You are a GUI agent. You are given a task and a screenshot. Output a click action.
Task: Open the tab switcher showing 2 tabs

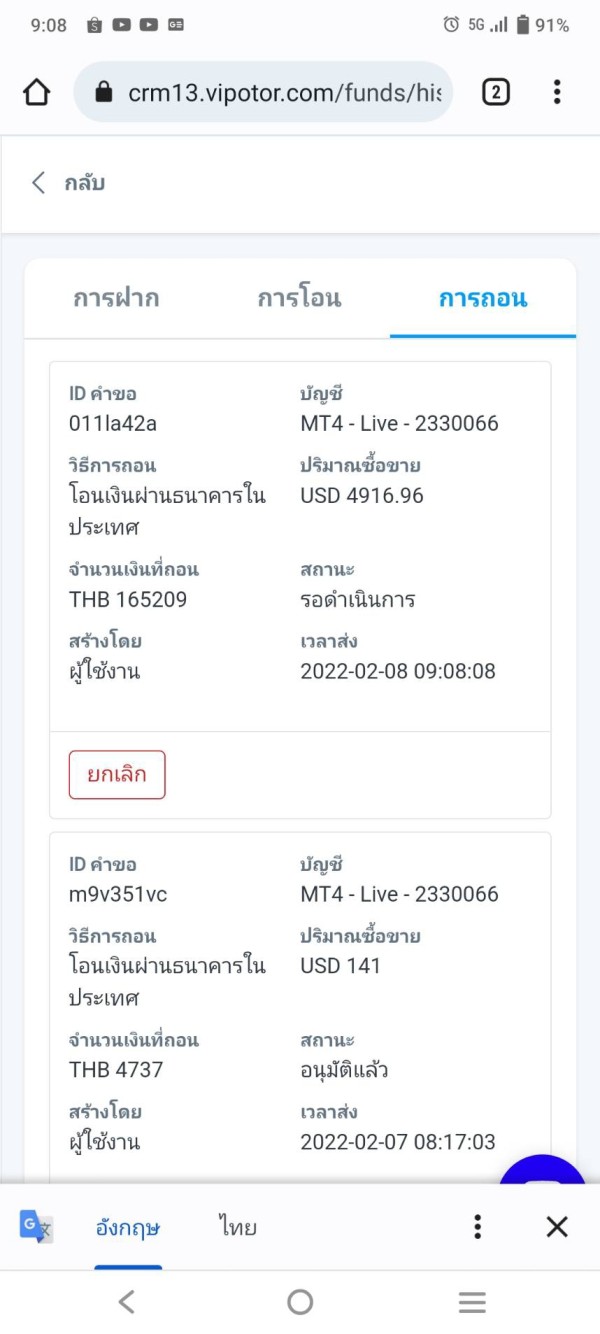495,93
